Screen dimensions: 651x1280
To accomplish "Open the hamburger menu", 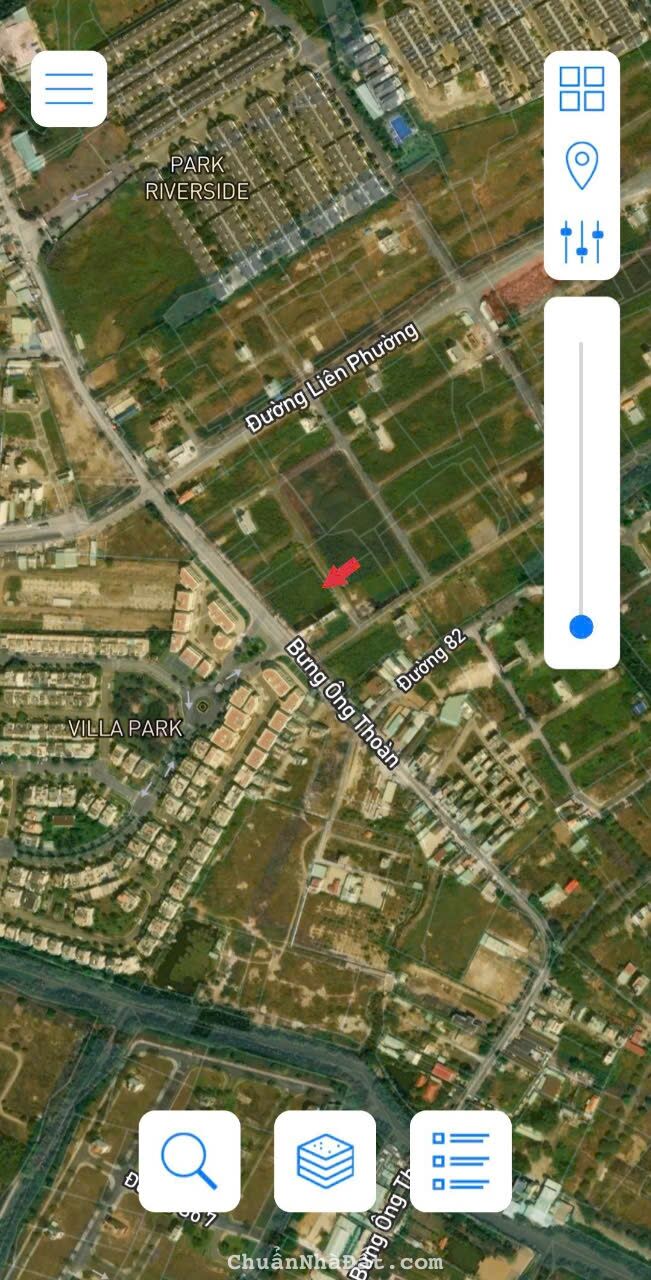I will 69,89.
